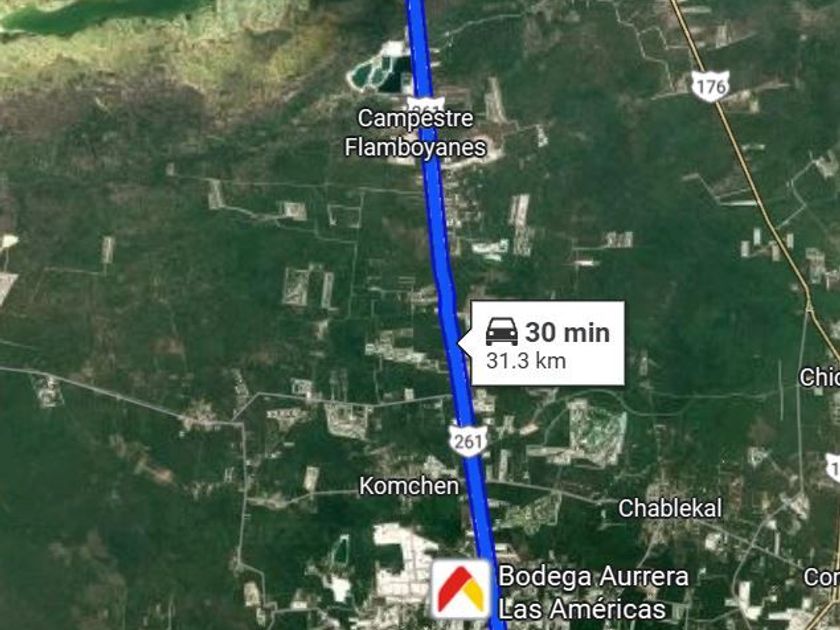Select the Komchen place label
Screen dimensions: 840x630
409,486
